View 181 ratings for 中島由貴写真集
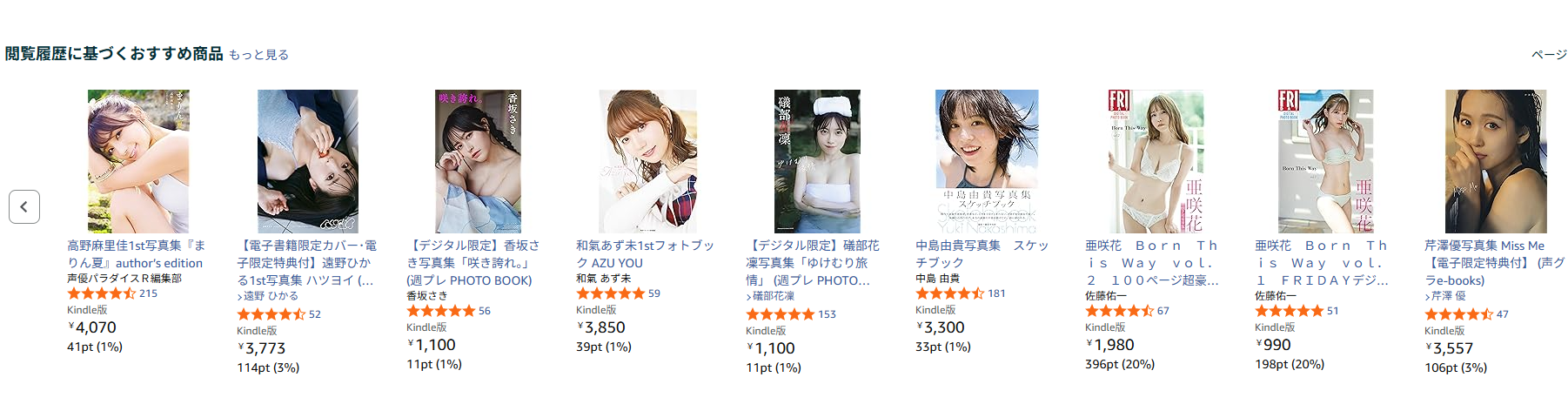Screen dimensions: 1568x411 click(x=996, y=293)
